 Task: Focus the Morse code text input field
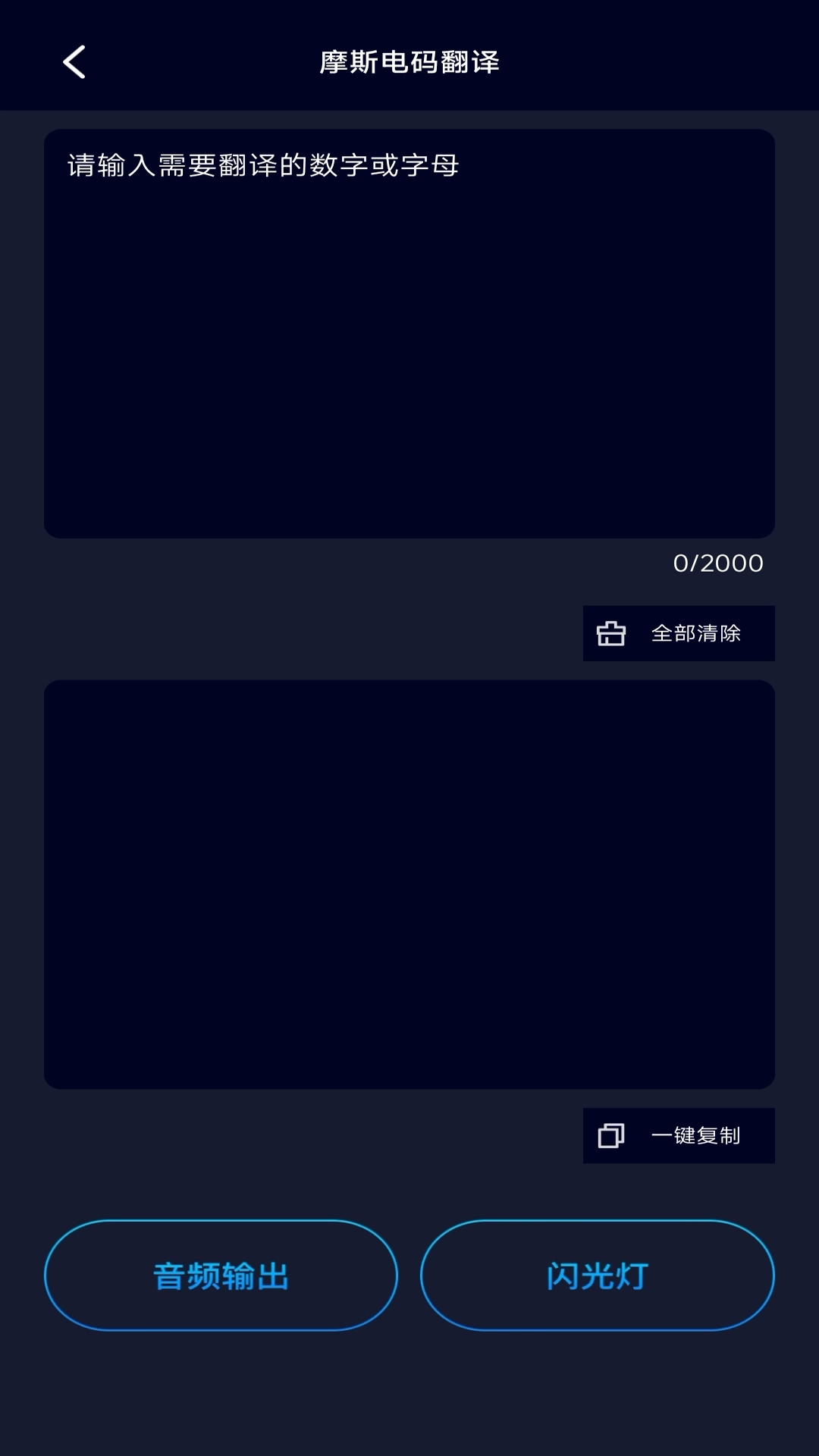(409, 334)
